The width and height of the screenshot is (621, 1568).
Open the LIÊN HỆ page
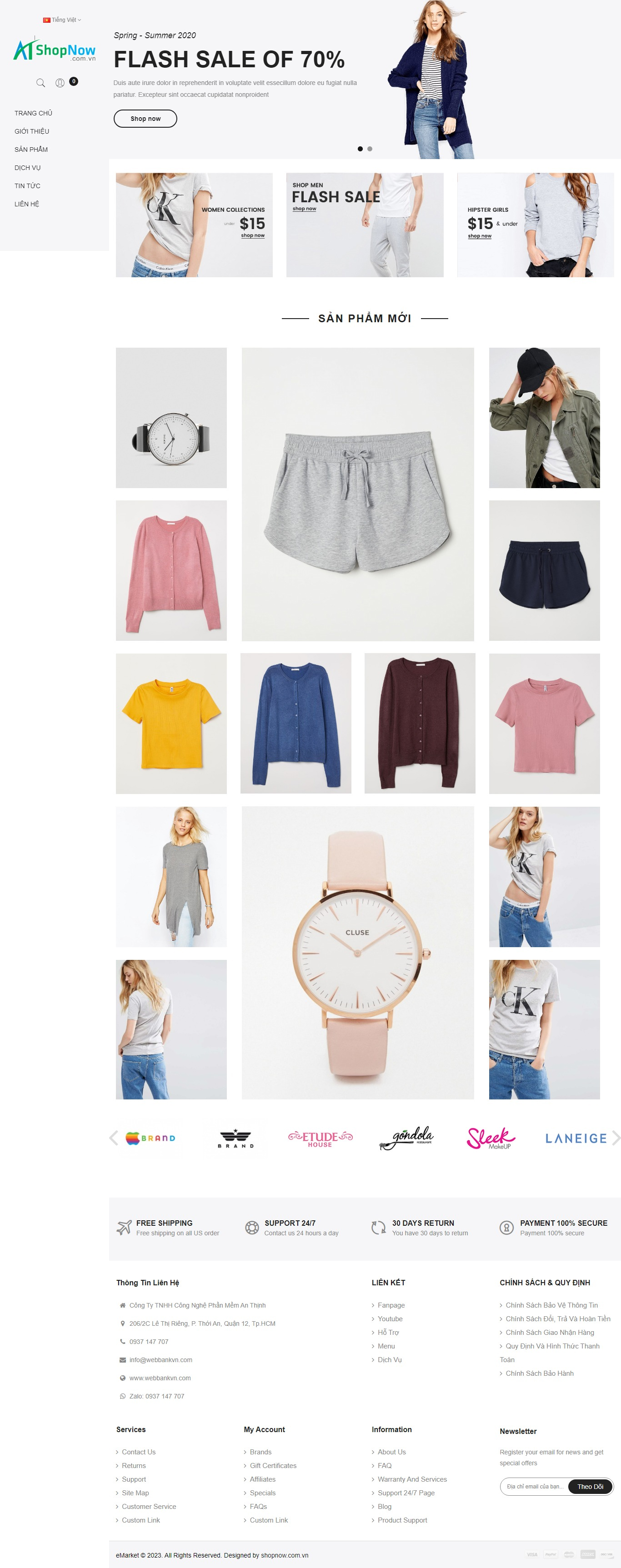coord(27,204)
